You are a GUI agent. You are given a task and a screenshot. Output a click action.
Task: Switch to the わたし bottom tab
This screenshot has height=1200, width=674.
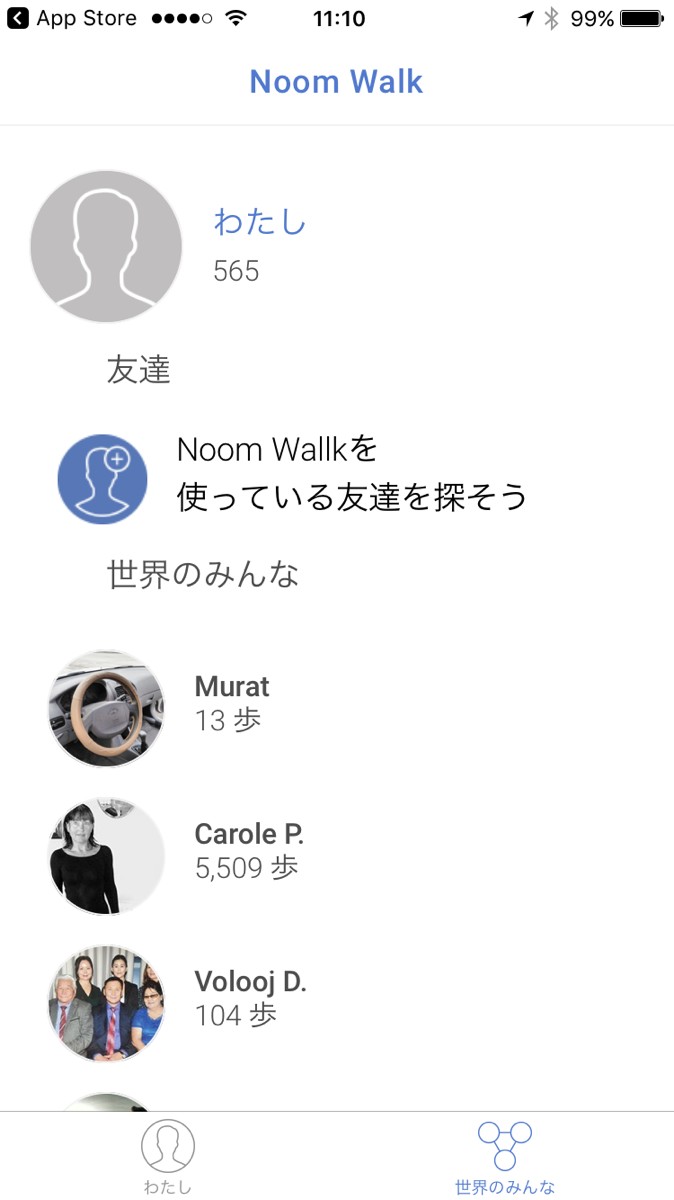click(x=168, y=1156)
